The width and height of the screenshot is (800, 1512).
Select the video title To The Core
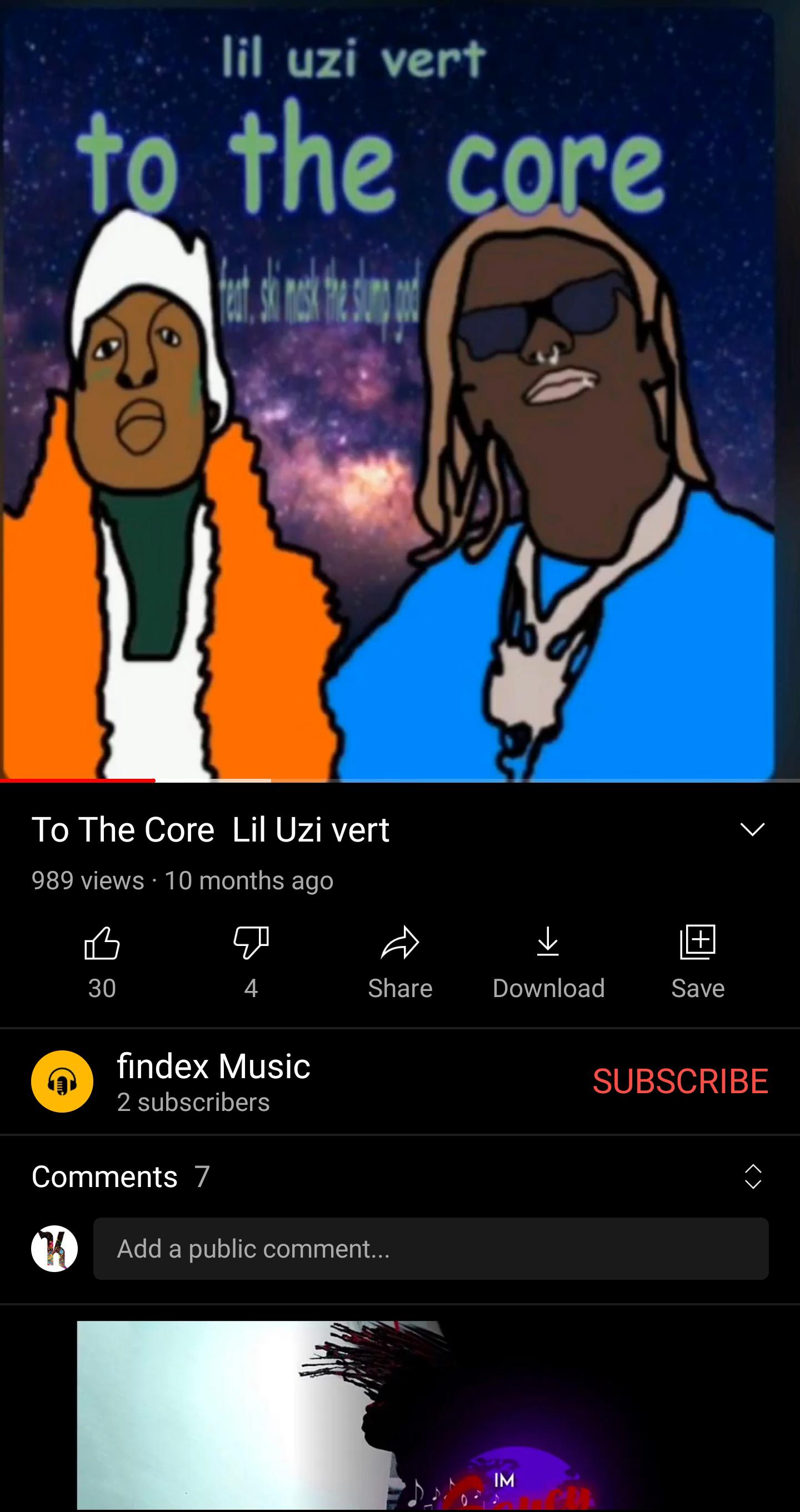pos(211,830)
